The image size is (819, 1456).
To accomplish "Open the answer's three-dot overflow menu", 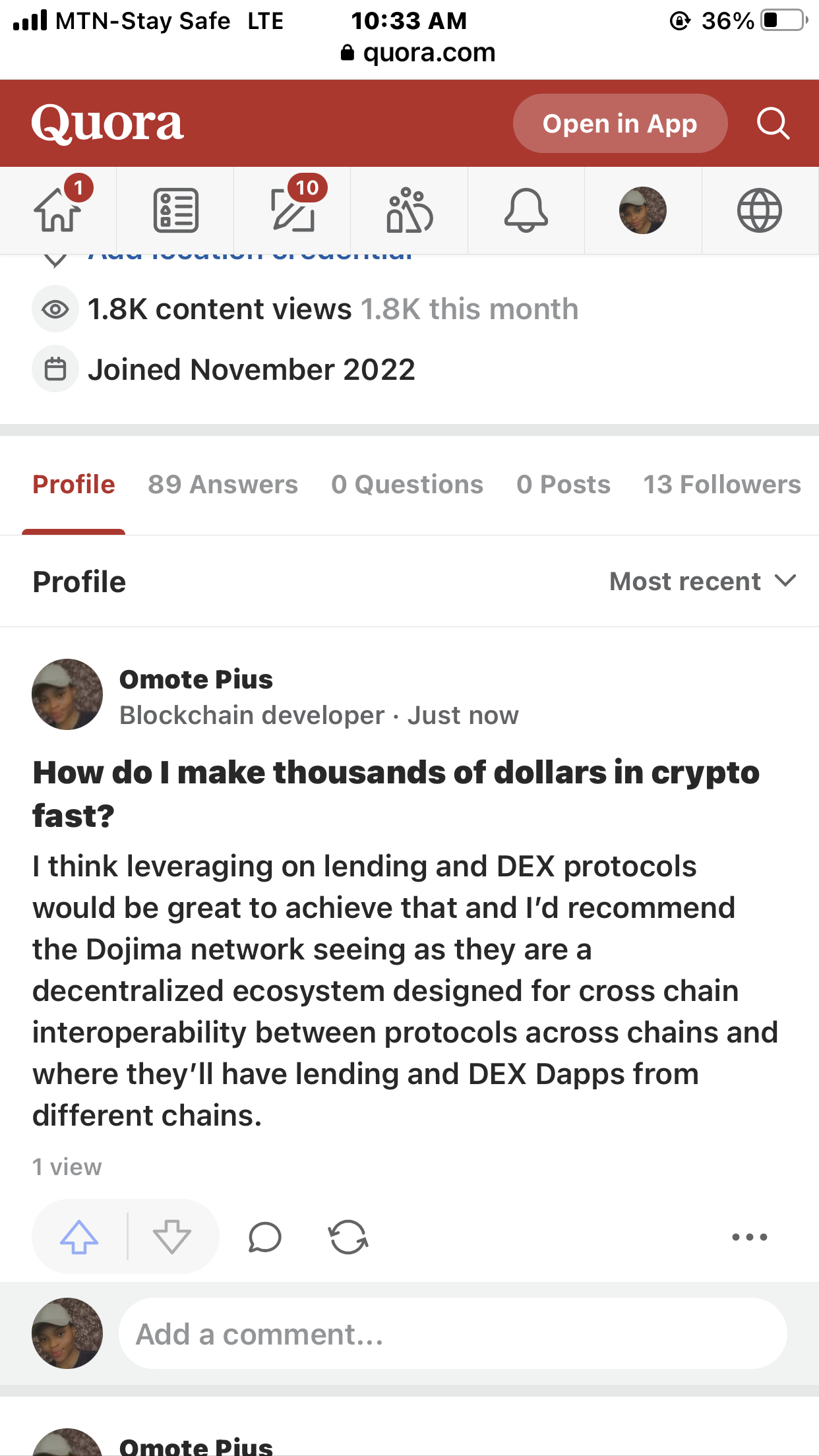I will (750, 1237).
